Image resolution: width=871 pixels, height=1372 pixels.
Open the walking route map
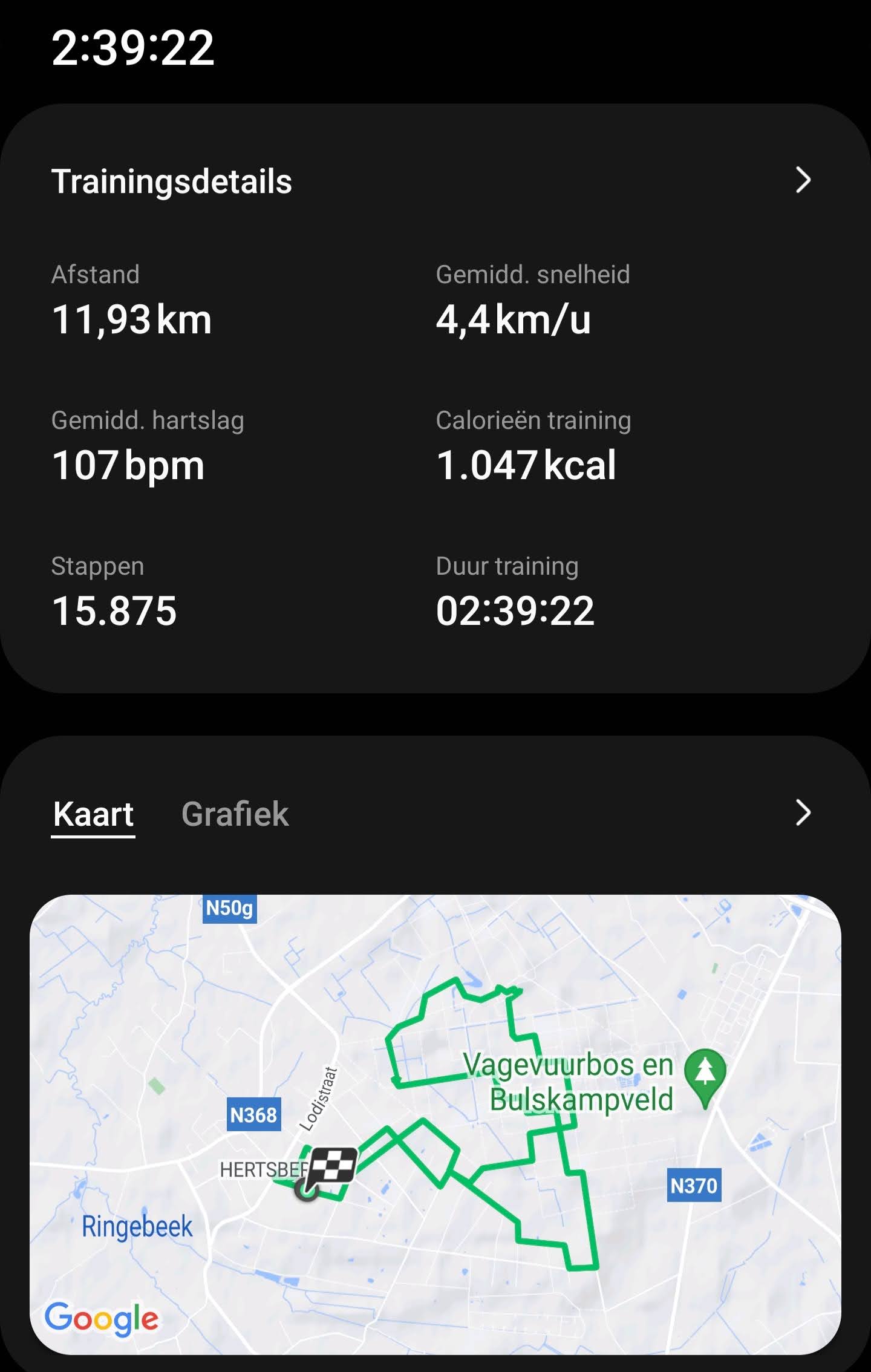click(x=435, y=1125)
